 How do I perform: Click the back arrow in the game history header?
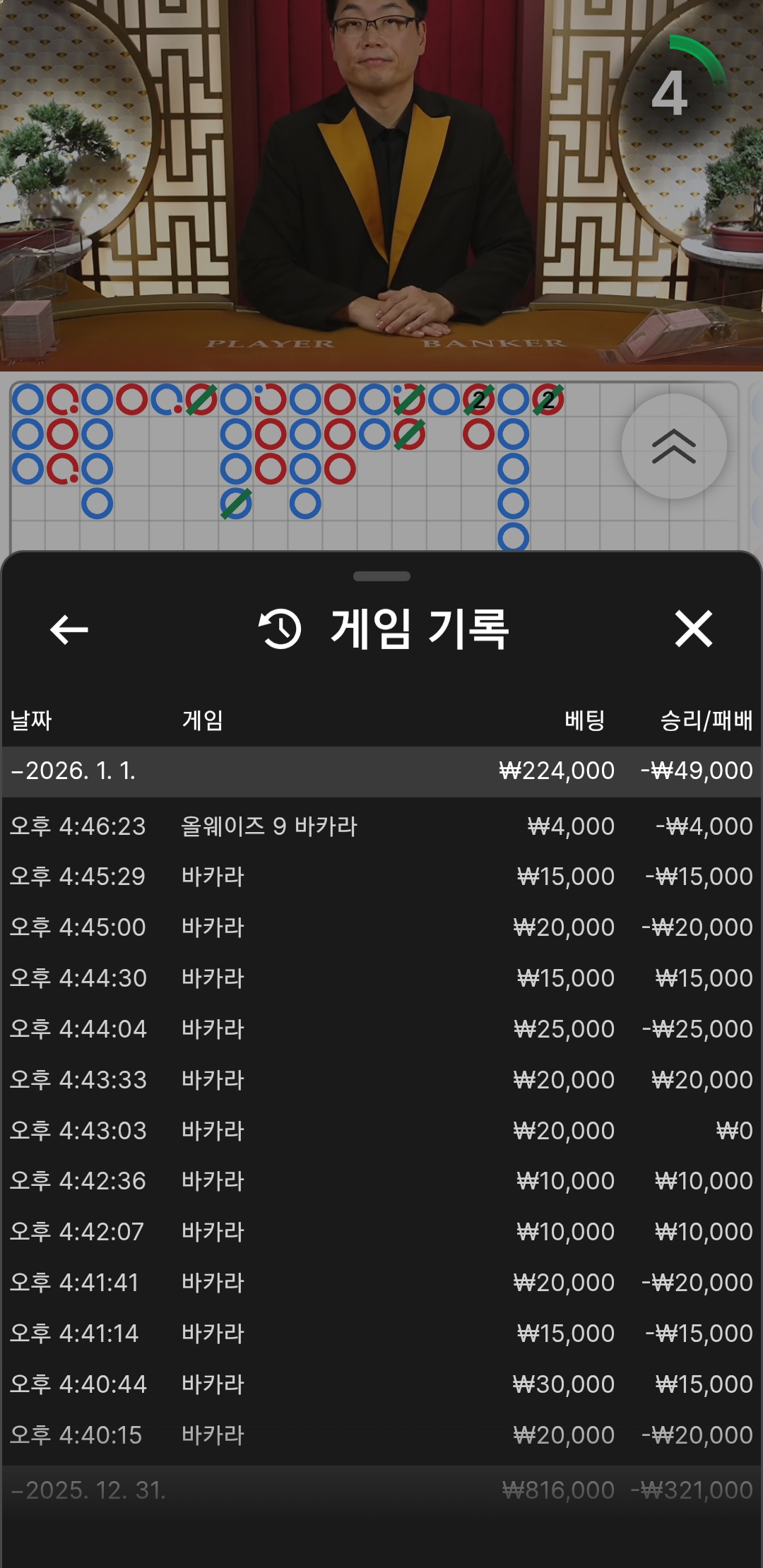[69, 631]
